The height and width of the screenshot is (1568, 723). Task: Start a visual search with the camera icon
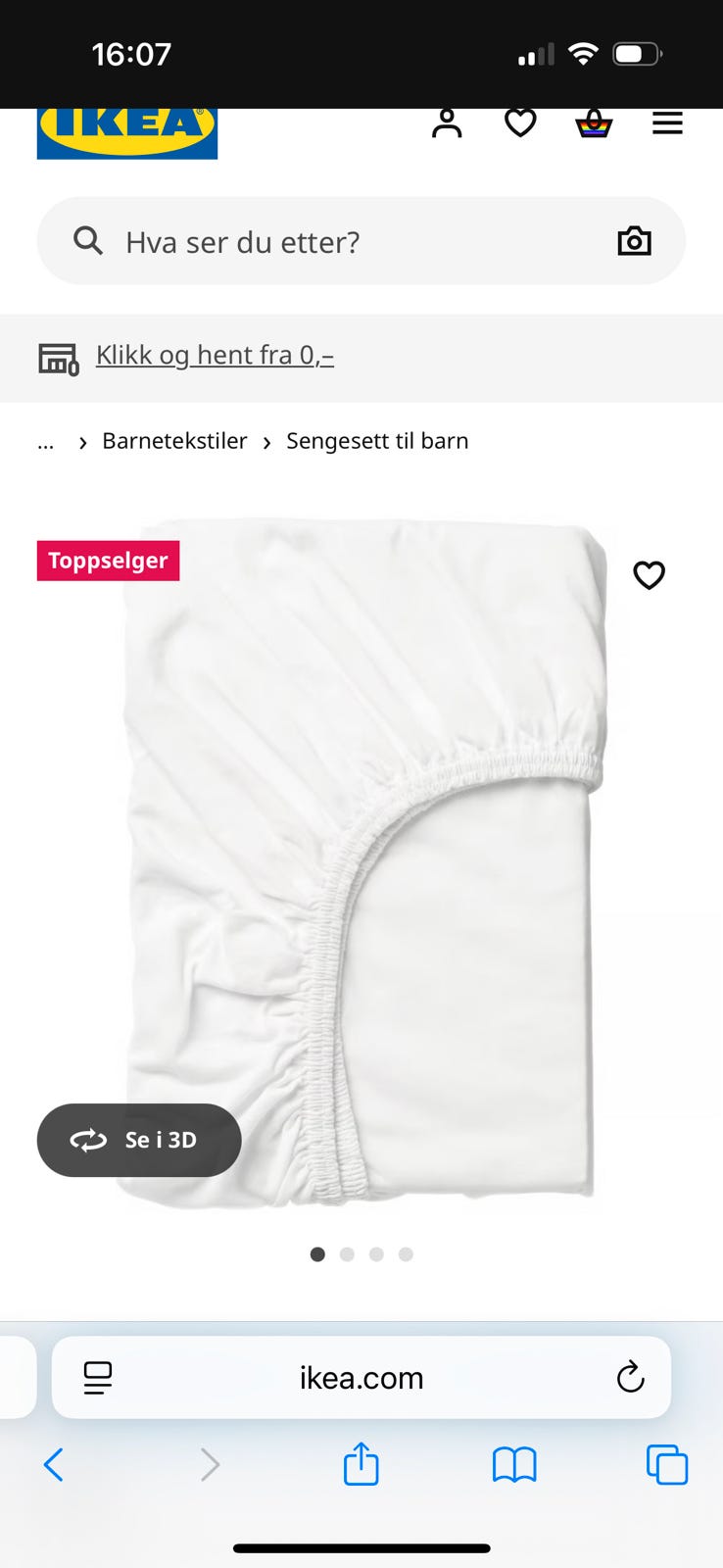(634, 241)
